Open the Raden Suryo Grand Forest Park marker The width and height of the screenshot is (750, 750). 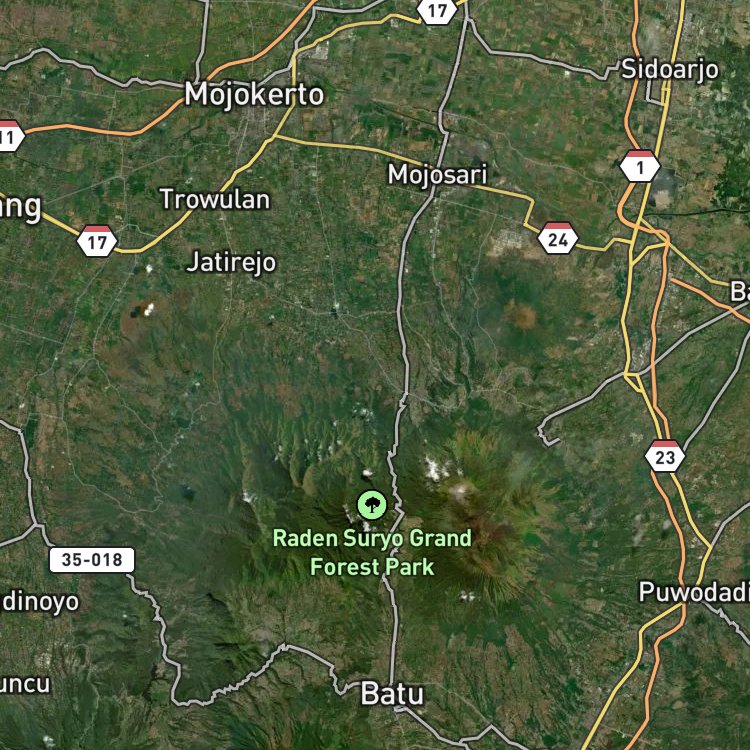tap(372, 504)
